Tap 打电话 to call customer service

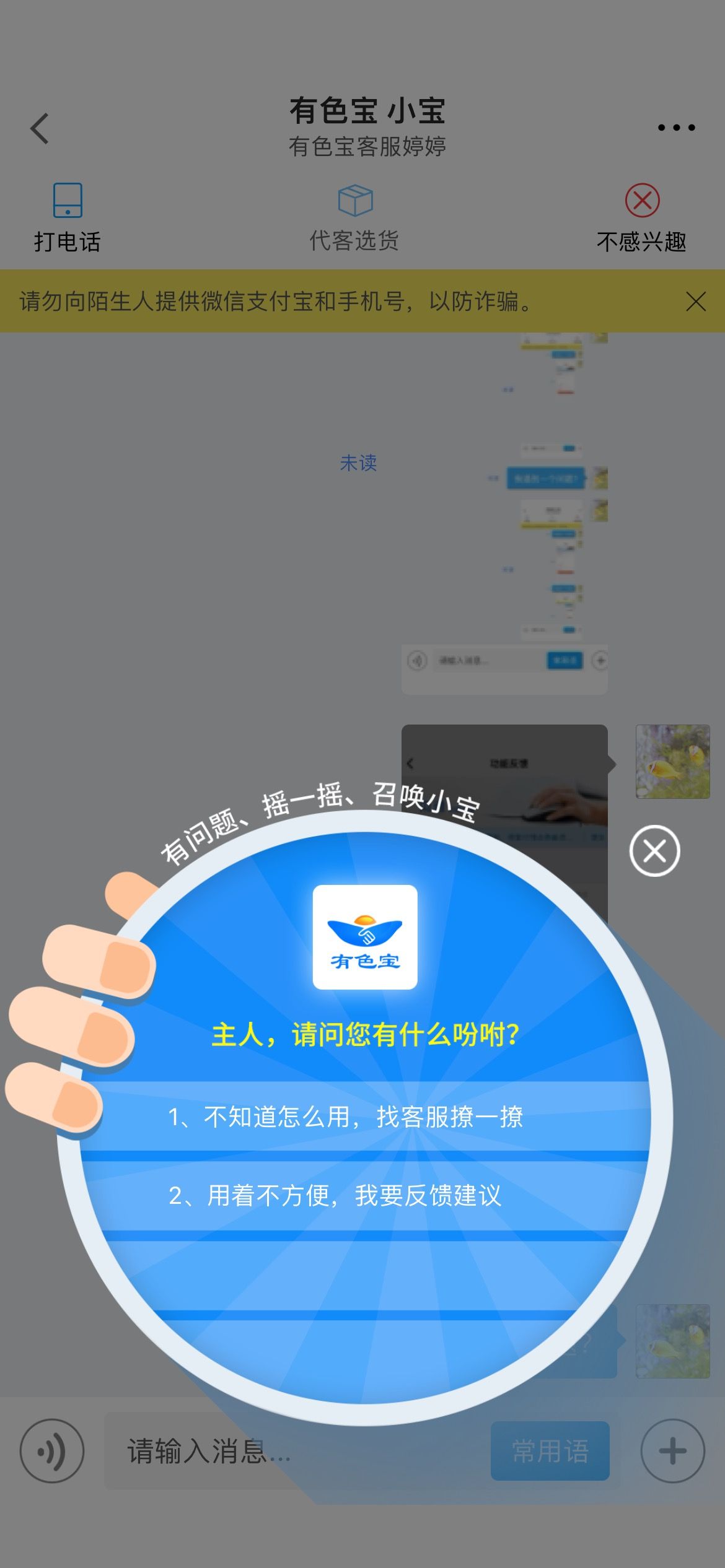point(68,218)
